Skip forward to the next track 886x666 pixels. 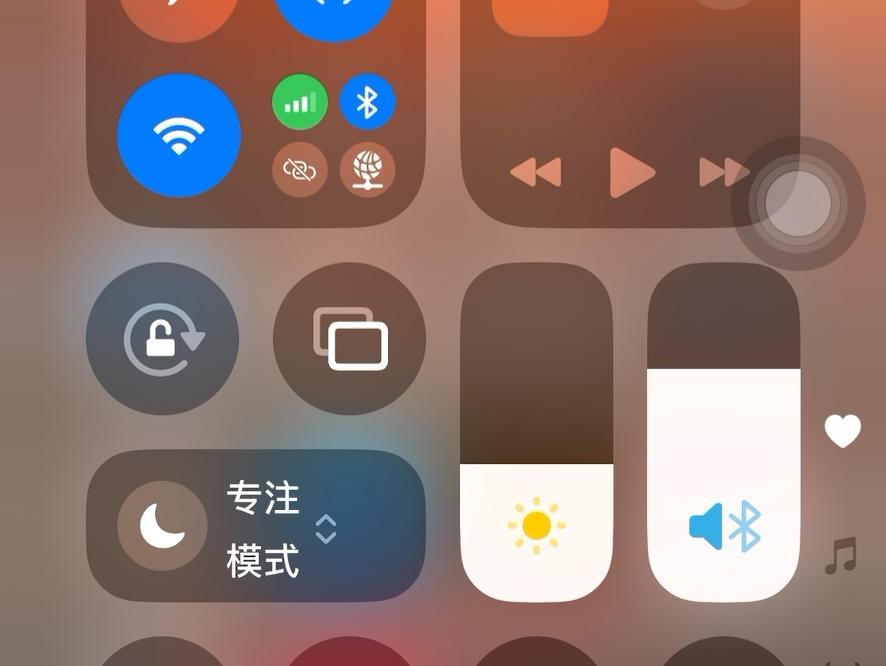pos(722,173)
